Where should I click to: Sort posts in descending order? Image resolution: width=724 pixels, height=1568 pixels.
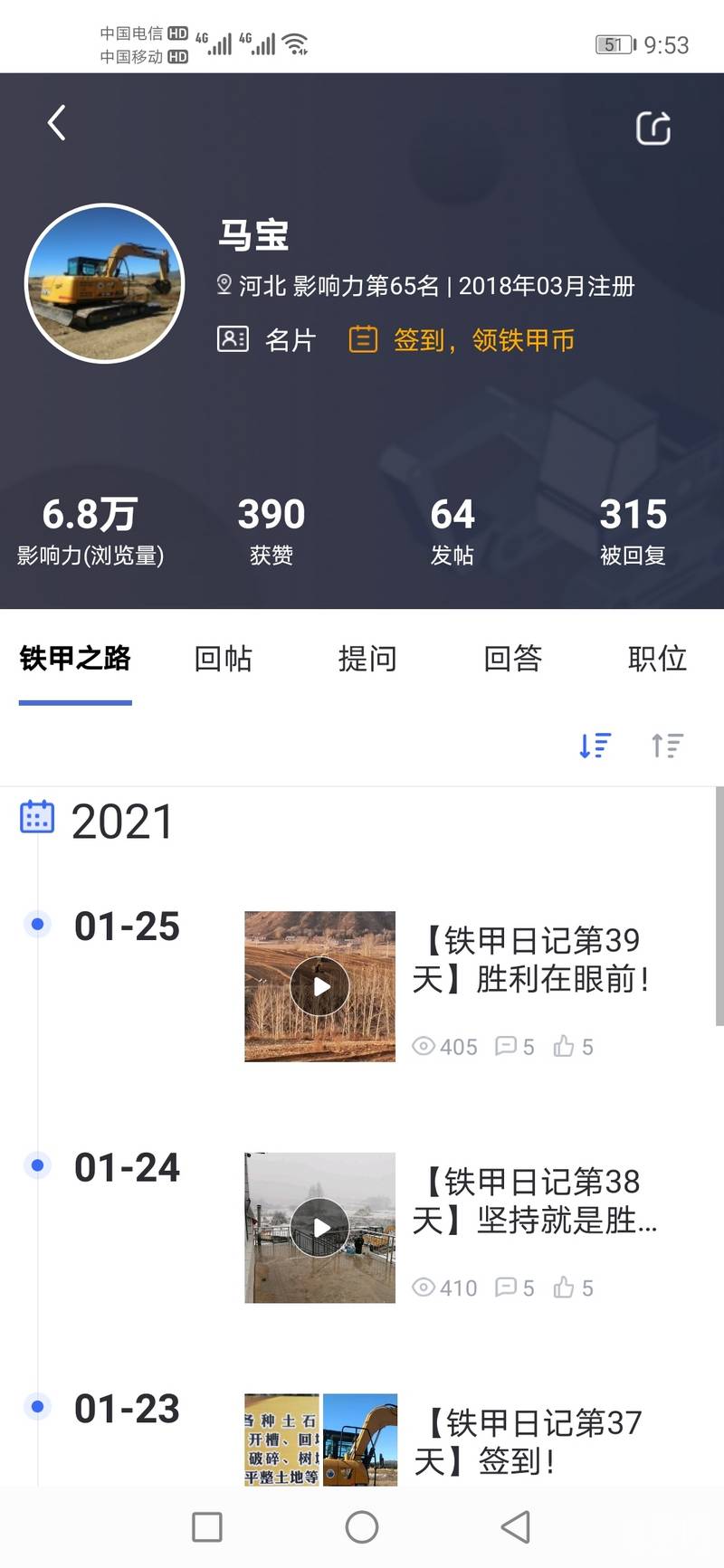point(595,746)
